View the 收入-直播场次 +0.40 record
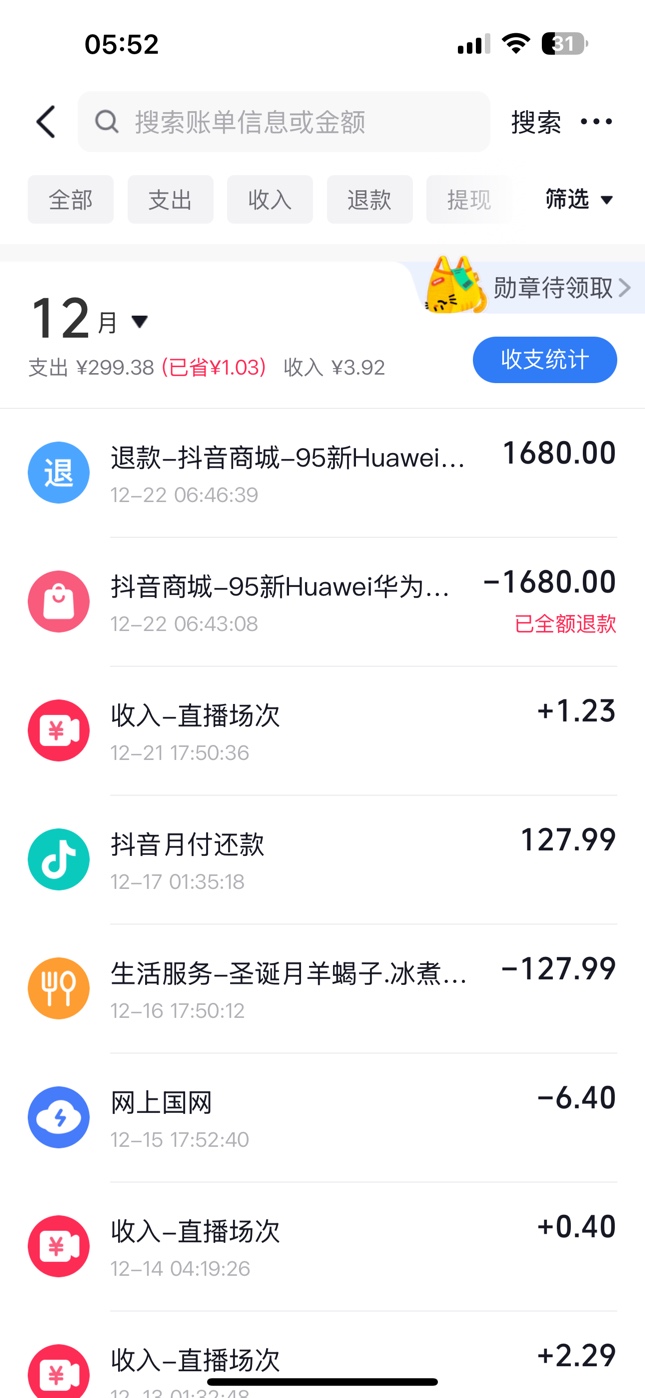This screenshot has height=1398, width=645. [322, 1247]
